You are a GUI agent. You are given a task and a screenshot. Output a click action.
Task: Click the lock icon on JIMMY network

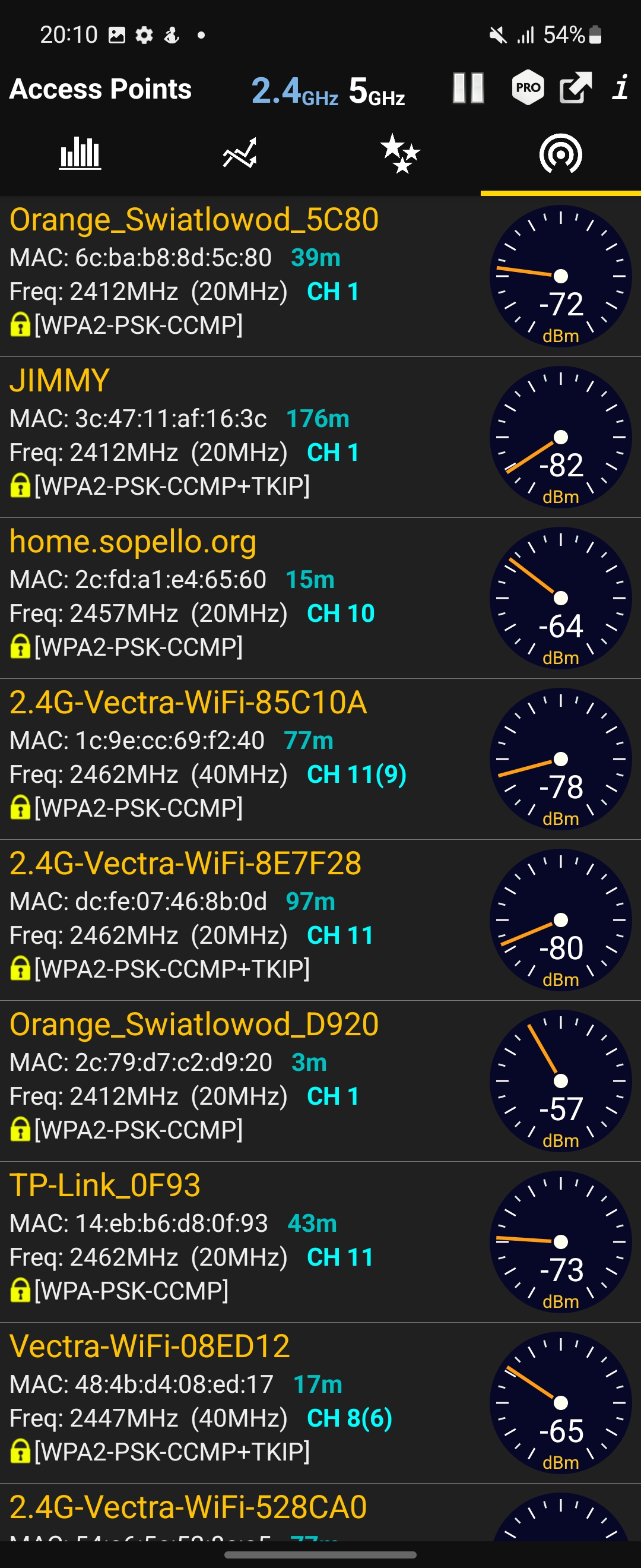(x=20, y=487)
